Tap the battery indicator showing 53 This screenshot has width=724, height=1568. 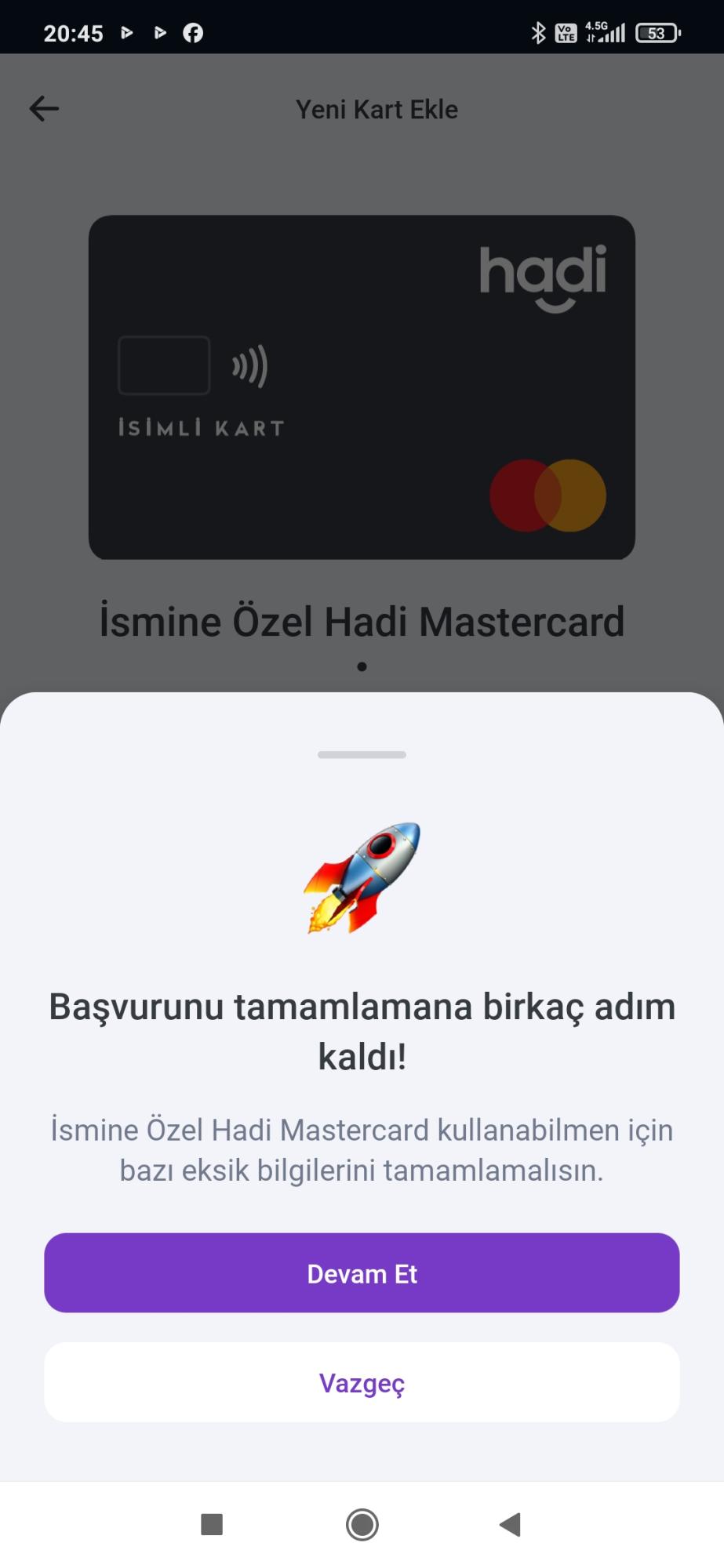pos(657,32)
